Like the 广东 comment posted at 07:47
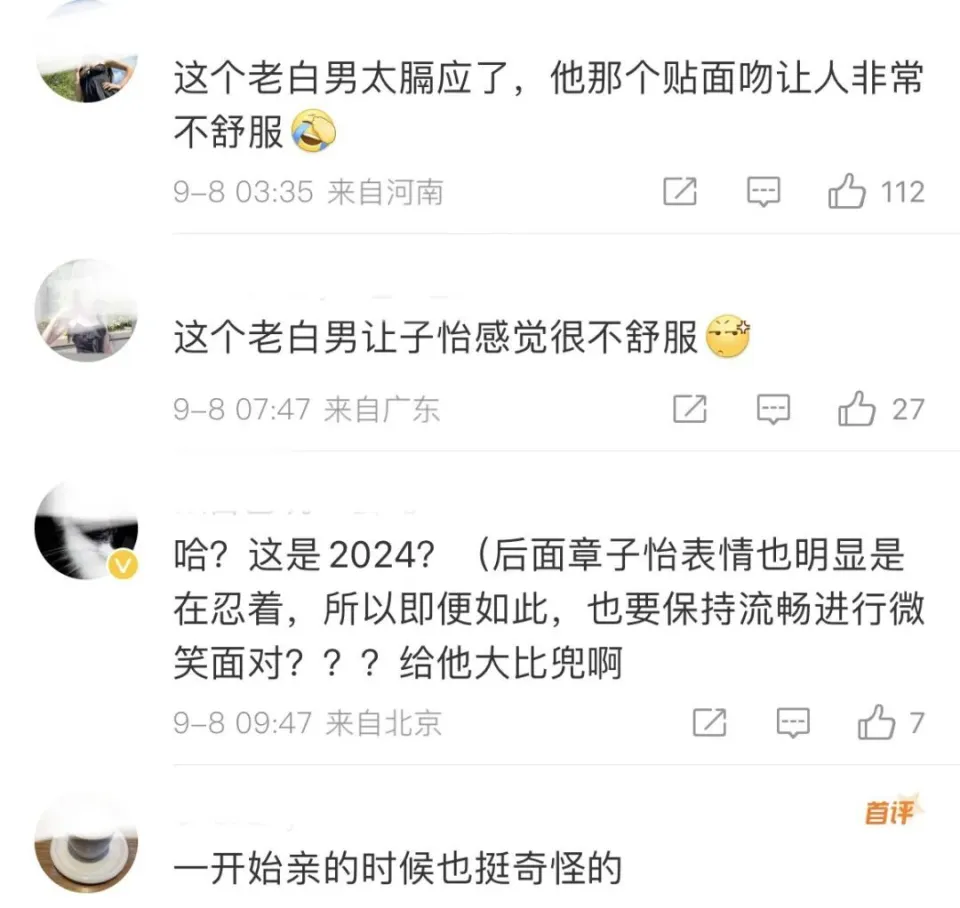The height and width of the screenshot is (908, 960). pyautogui.click(x=857, y=408)
